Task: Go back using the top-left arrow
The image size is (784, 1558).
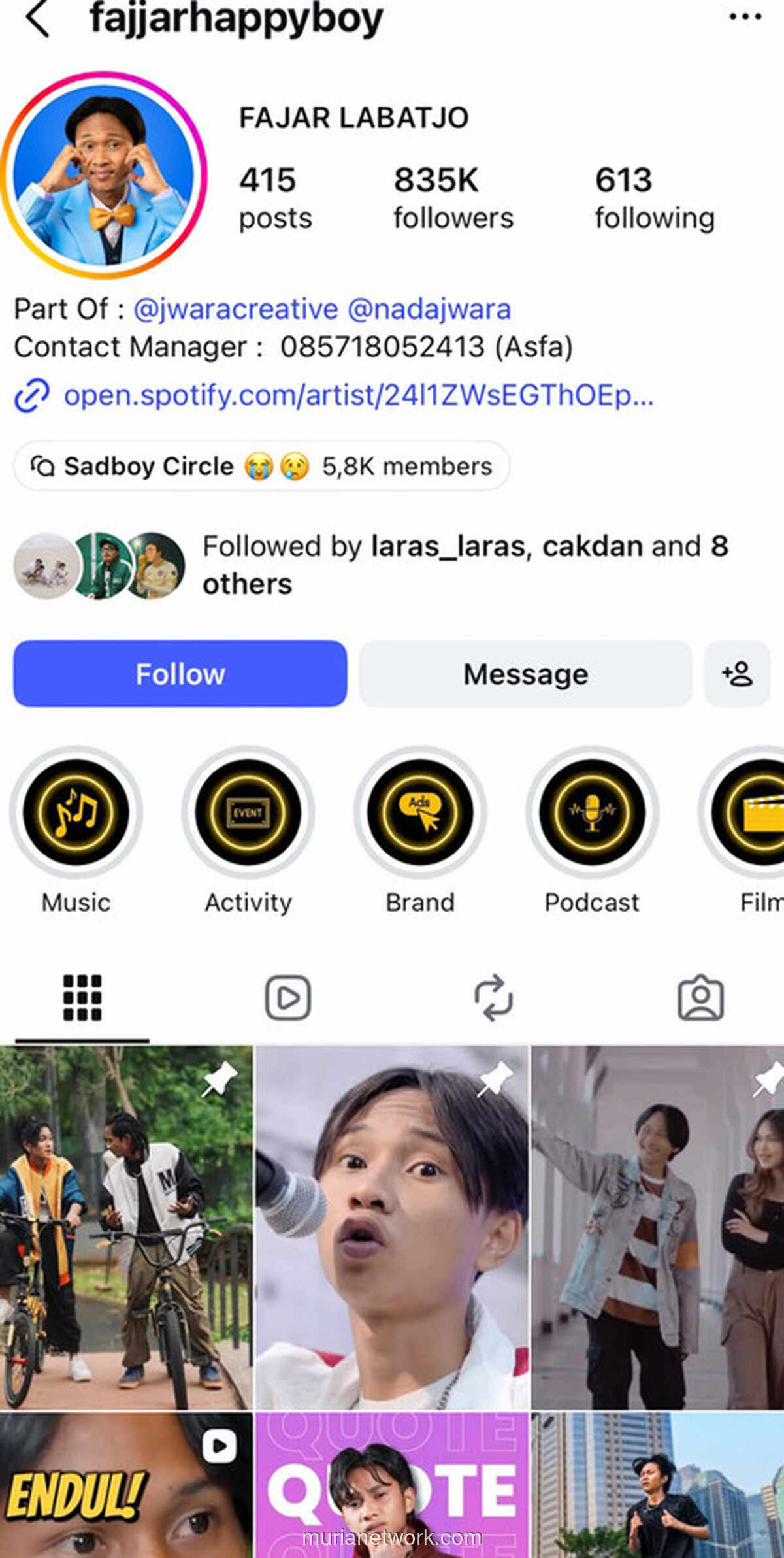Action: pyautogui.click(x=37, y=18)
